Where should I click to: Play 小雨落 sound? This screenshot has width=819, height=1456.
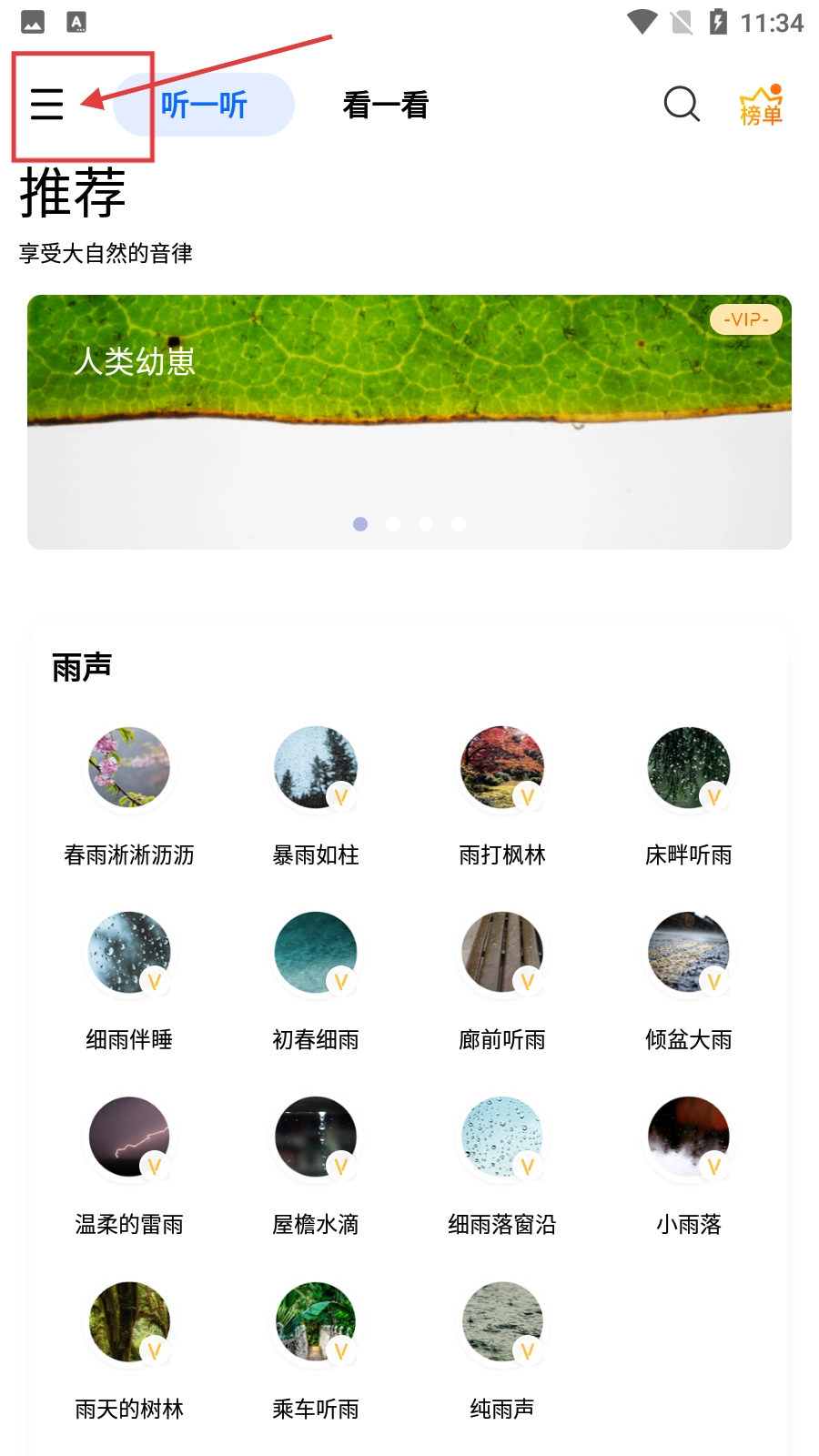click(x=689, y=1137)
